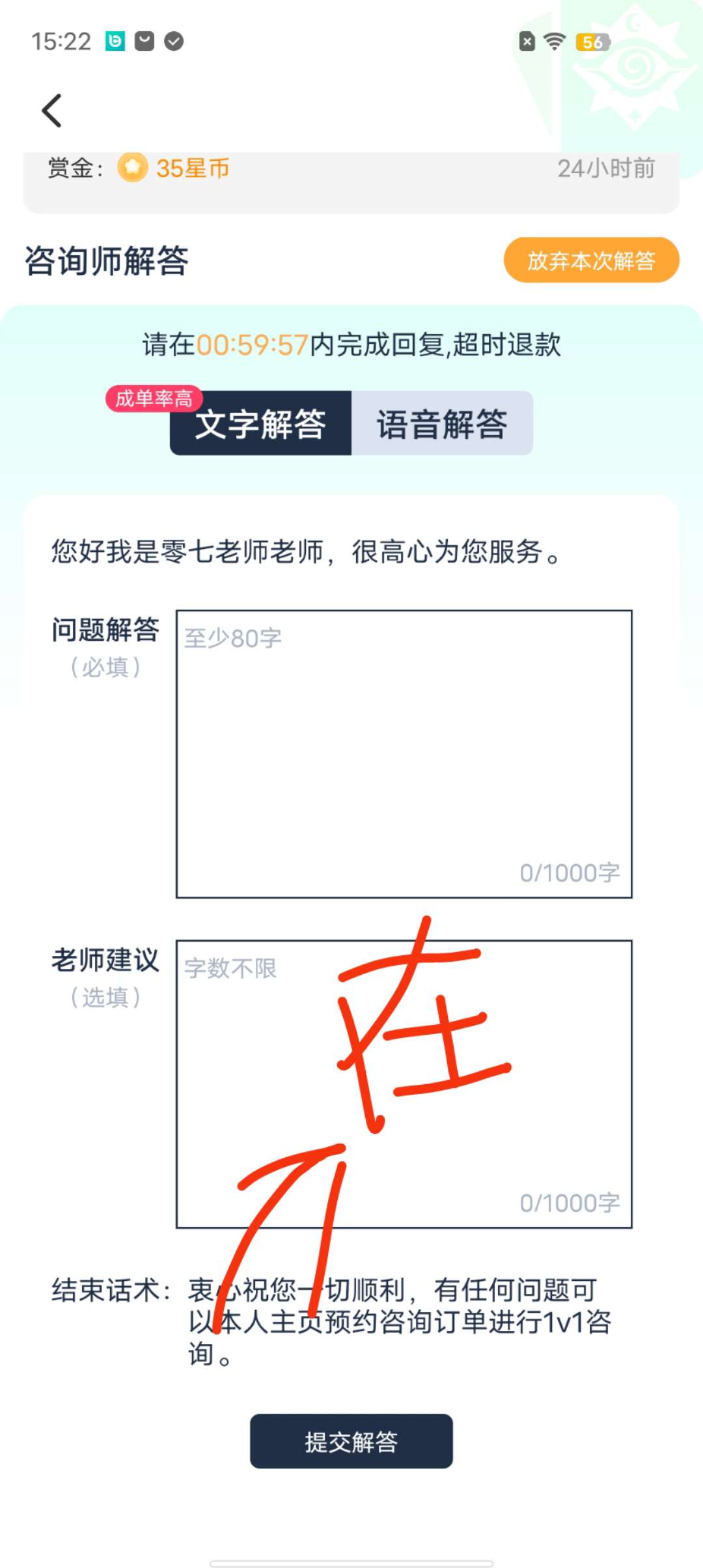Focus the 老师建议 text box
The height and width of the screenshot is (1568, 703).
coord(404,1084)
